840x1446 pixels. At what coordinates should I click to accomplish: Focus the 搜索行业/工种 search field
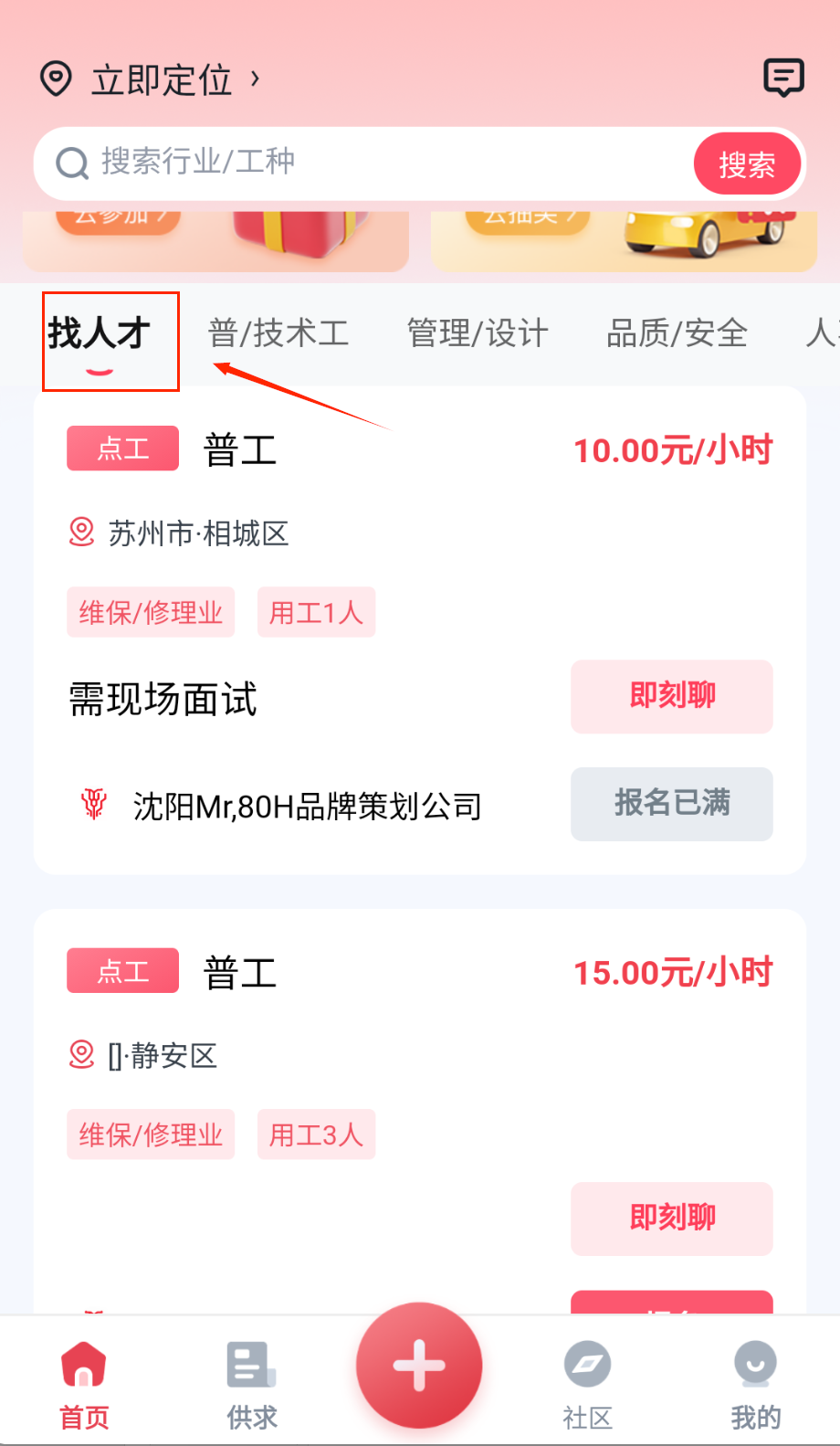365,163
